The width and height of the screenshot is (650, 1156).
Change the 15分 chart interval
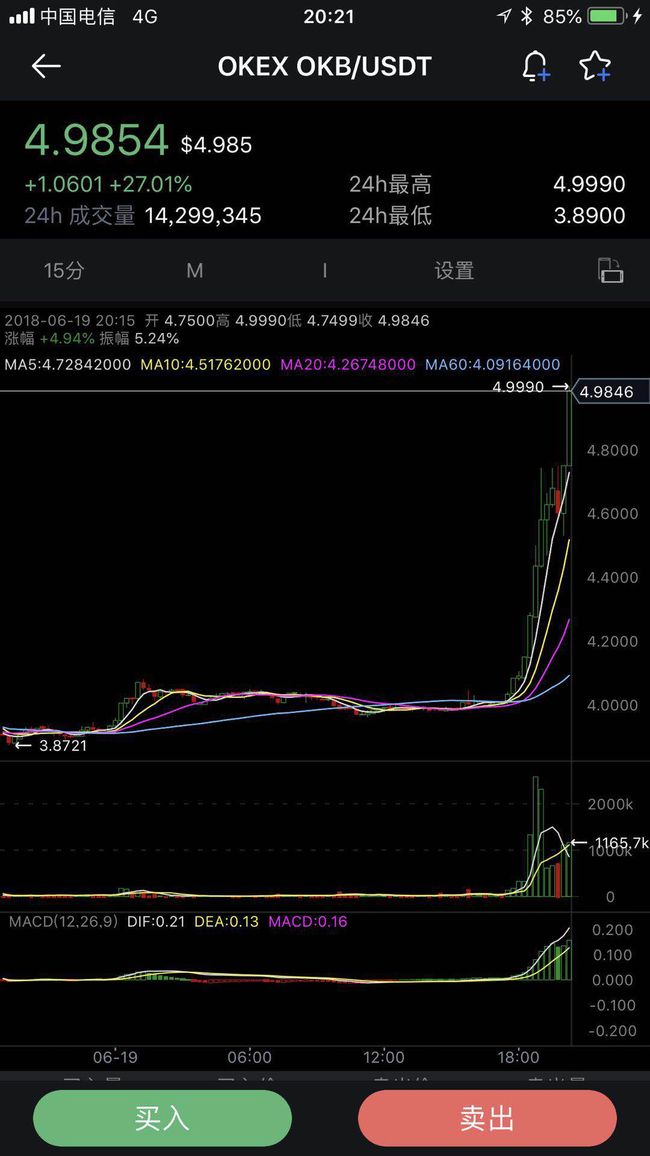[x=64, y=271]
